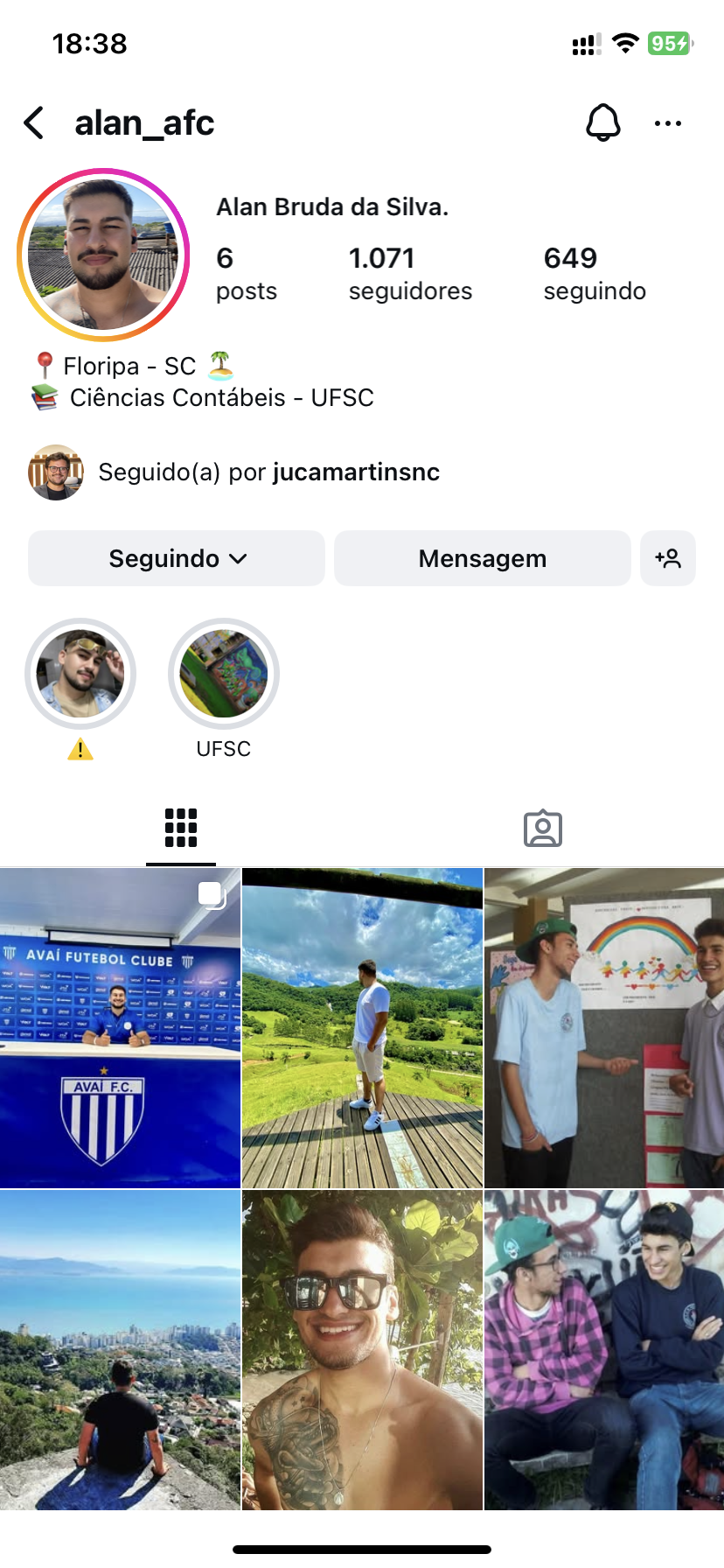Open the Avaí Futebol Clube post
This screenshot has width=724, height=1568.
(120, 1028)
